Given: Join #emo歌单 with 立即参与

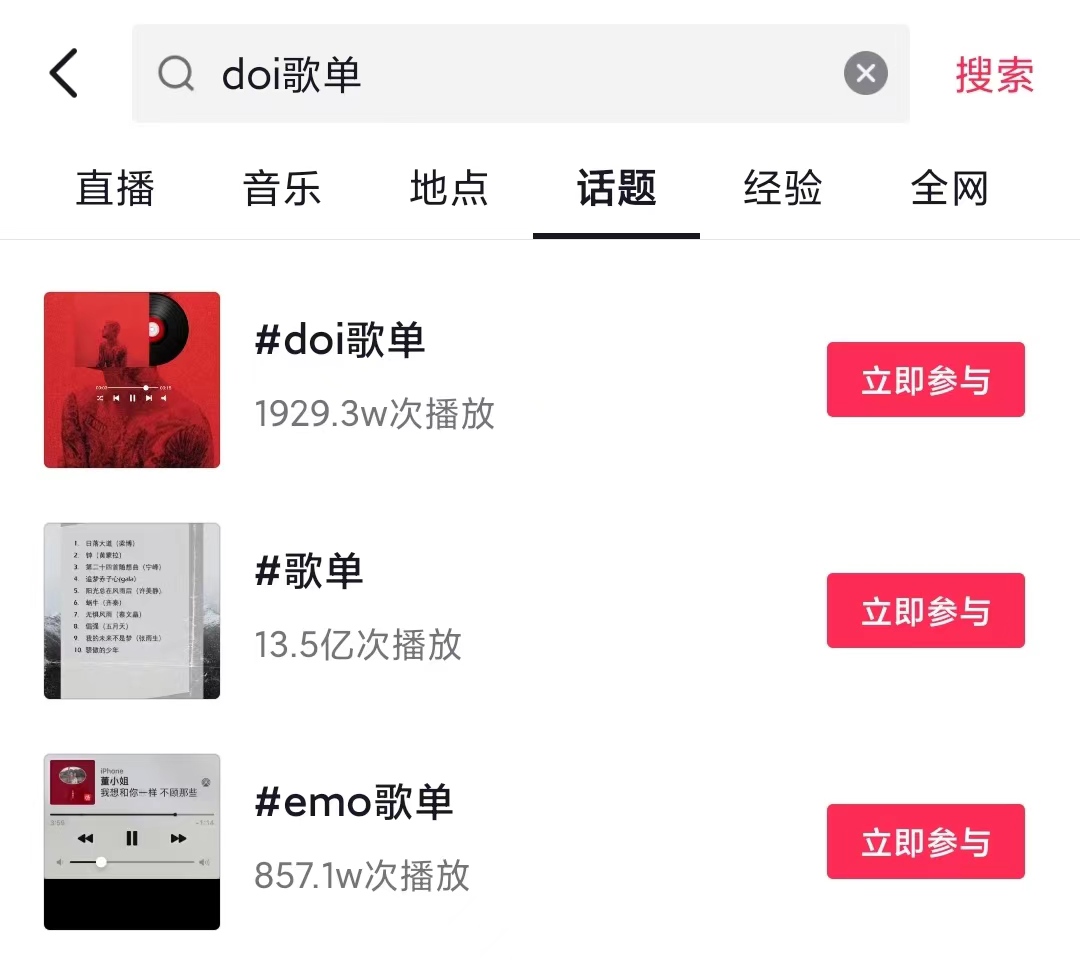Looking at the screenshot, I should (925, 842).
